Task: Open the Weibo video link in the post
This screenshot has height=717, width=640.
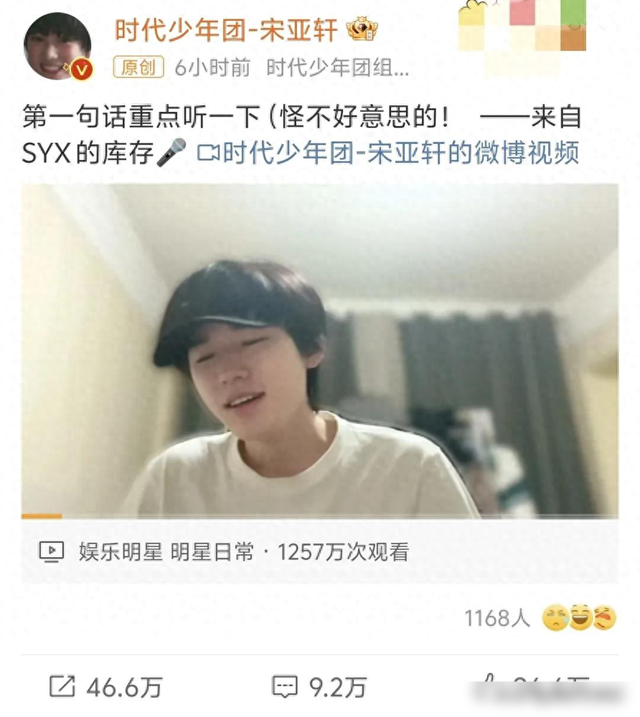Action: point(388,153)
